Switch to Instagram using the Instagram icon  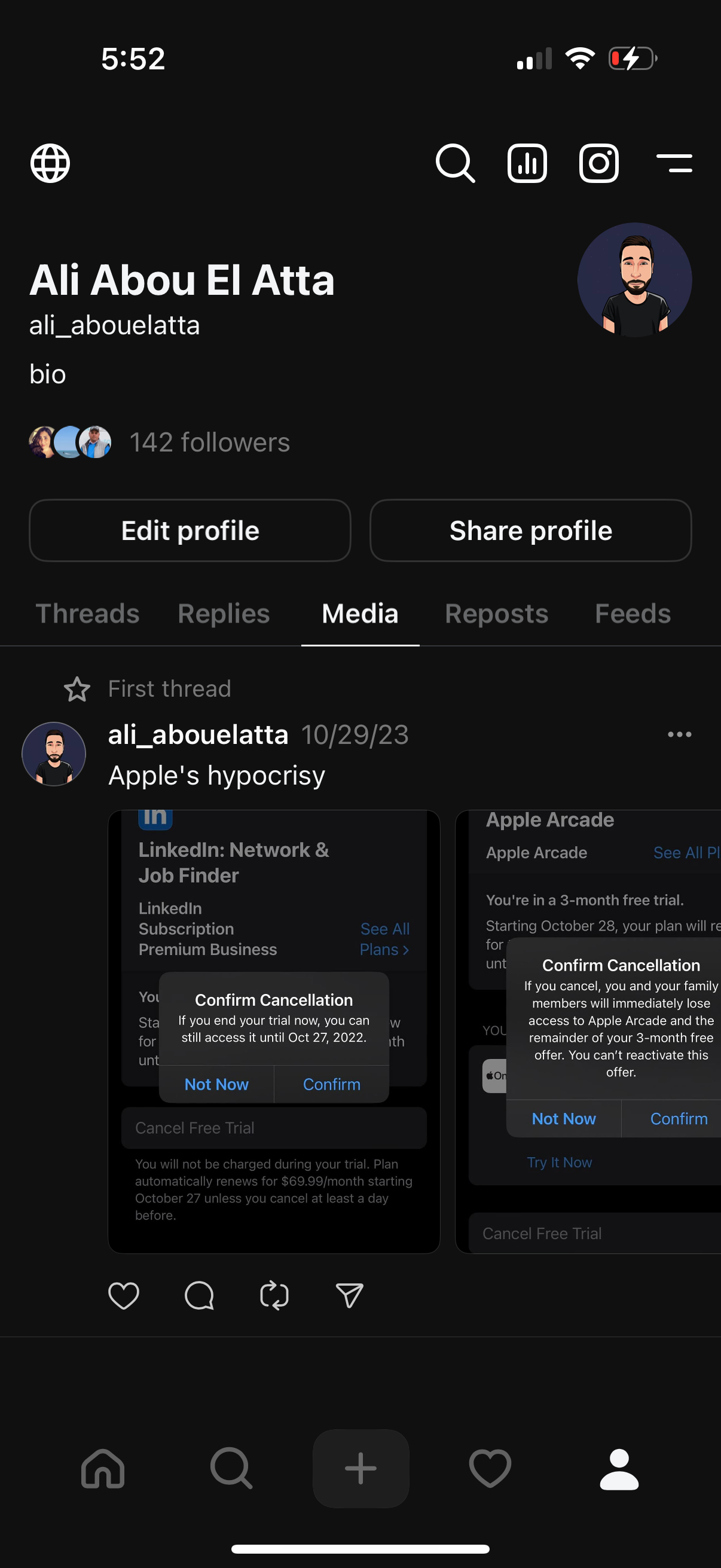click(x=599, y=163)
